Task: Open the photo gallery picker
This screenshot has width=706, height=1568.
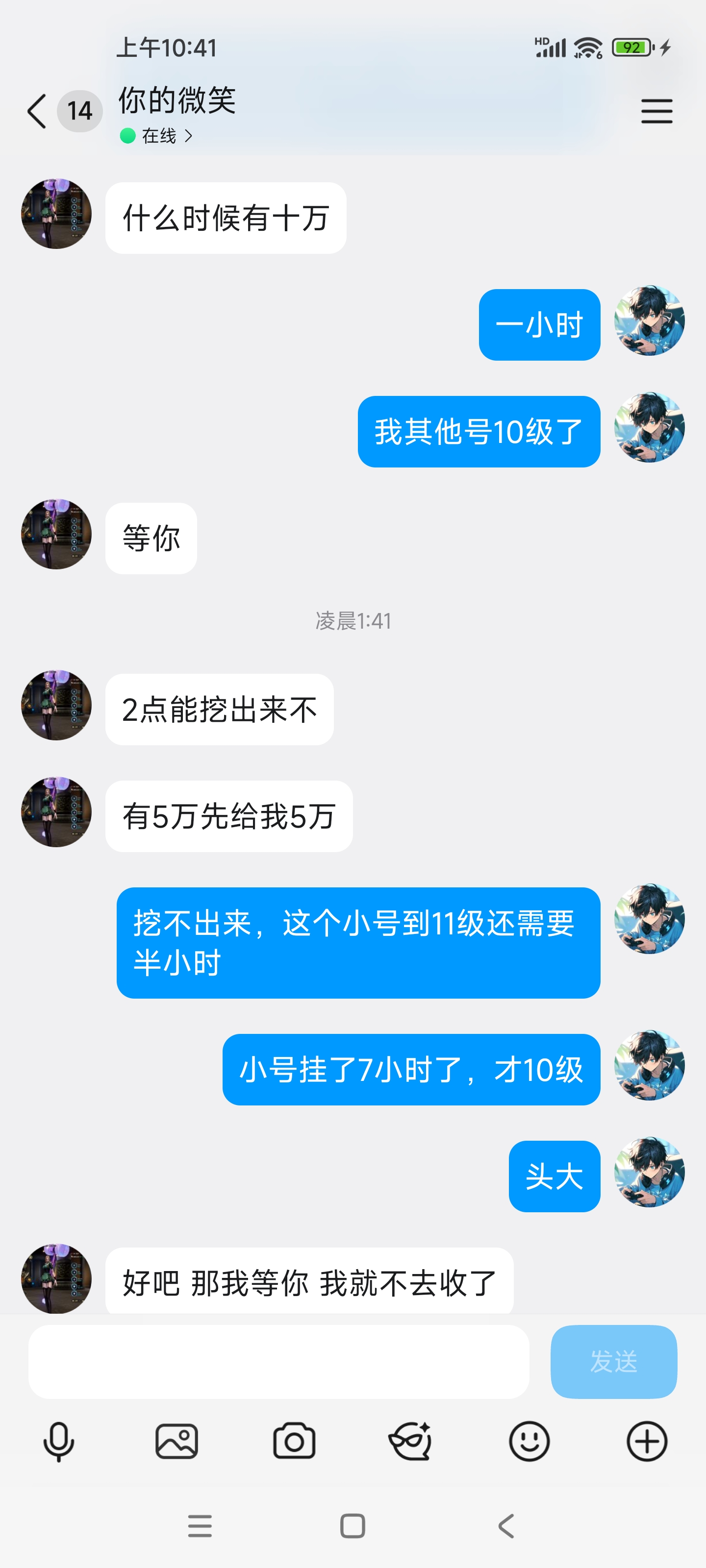Action: coord(176,1441)
